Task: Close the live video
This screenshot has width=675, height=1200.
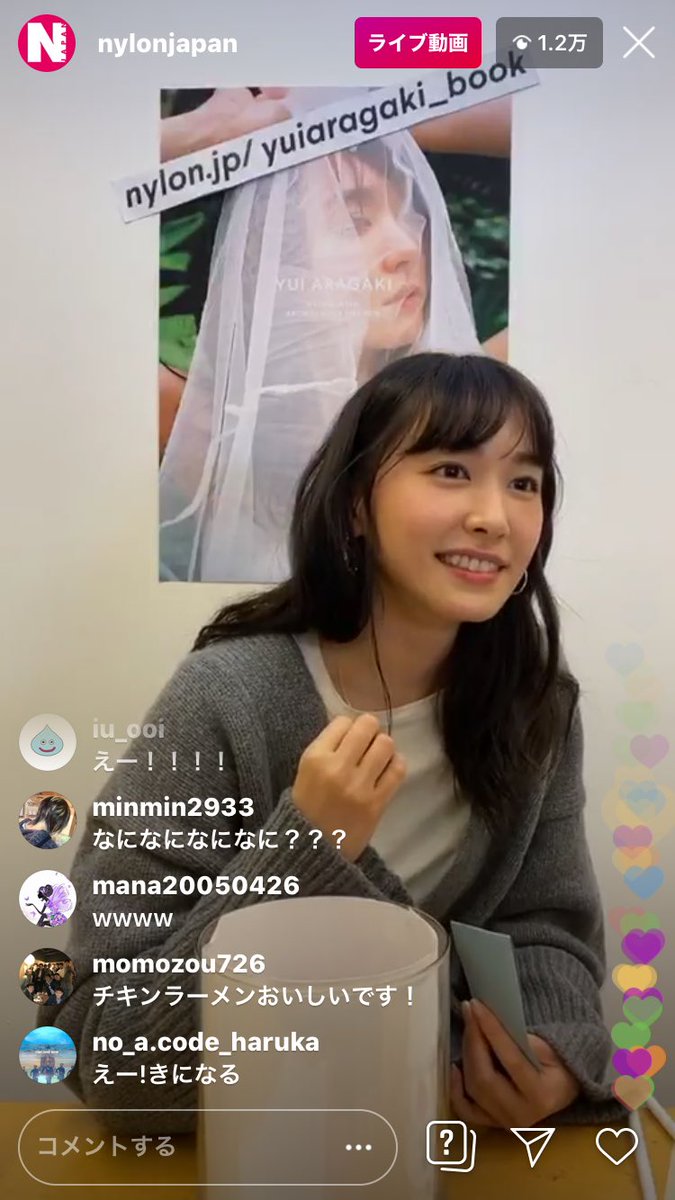Action: tap(638, 42)
